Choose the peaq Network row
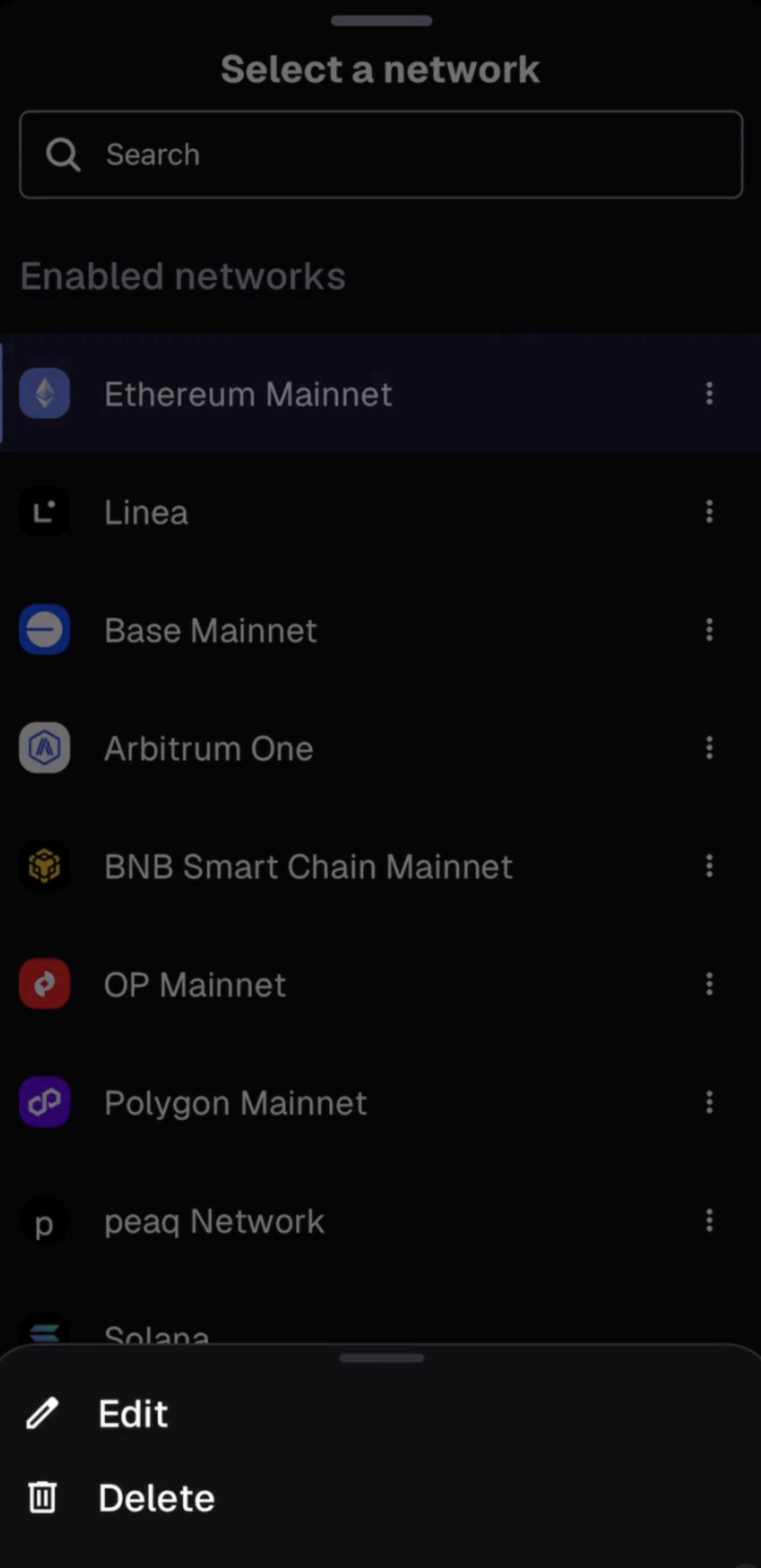The image size is (761, 1568). coord(214,1221)
